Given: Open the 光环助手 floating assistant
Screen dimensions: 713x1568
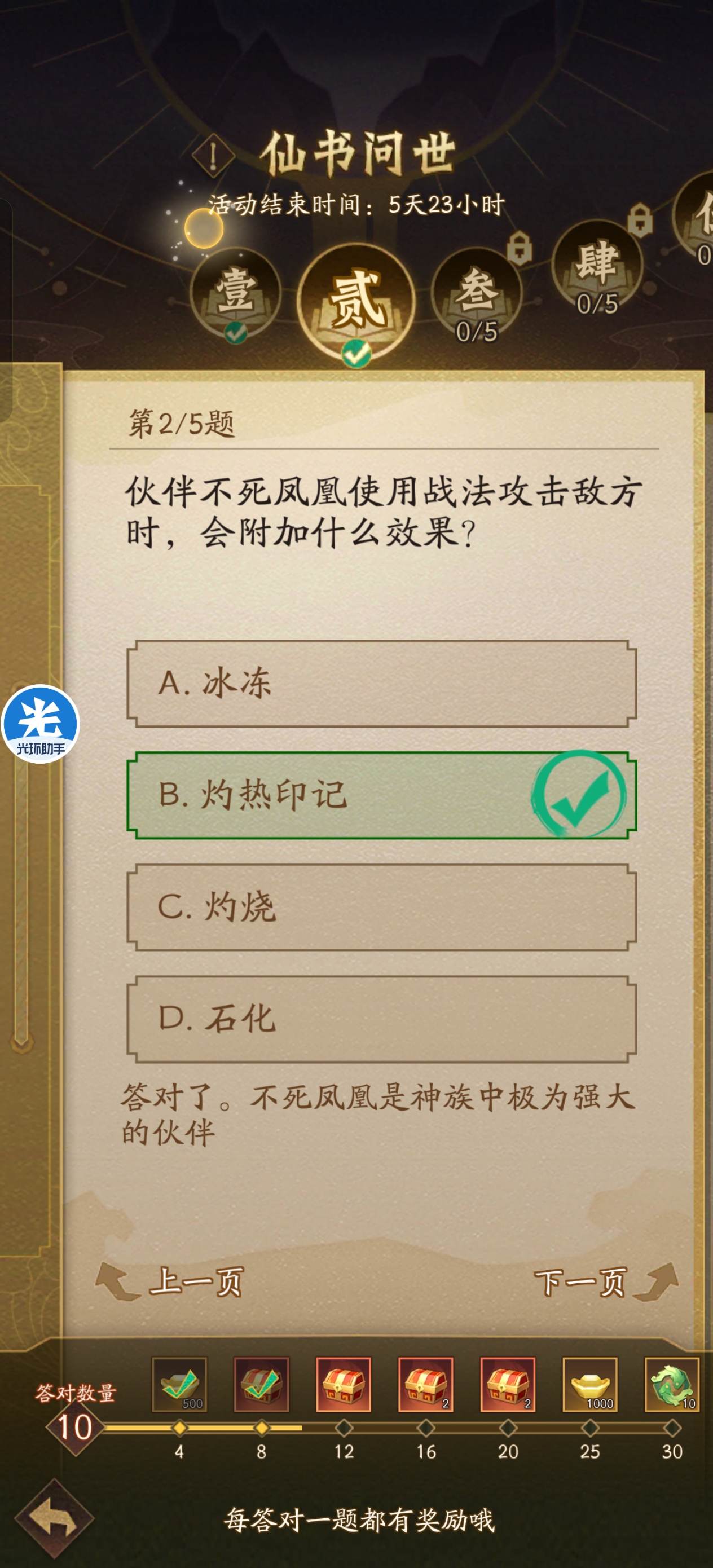Looking at the screenshot, I should [x=40, y=723].
